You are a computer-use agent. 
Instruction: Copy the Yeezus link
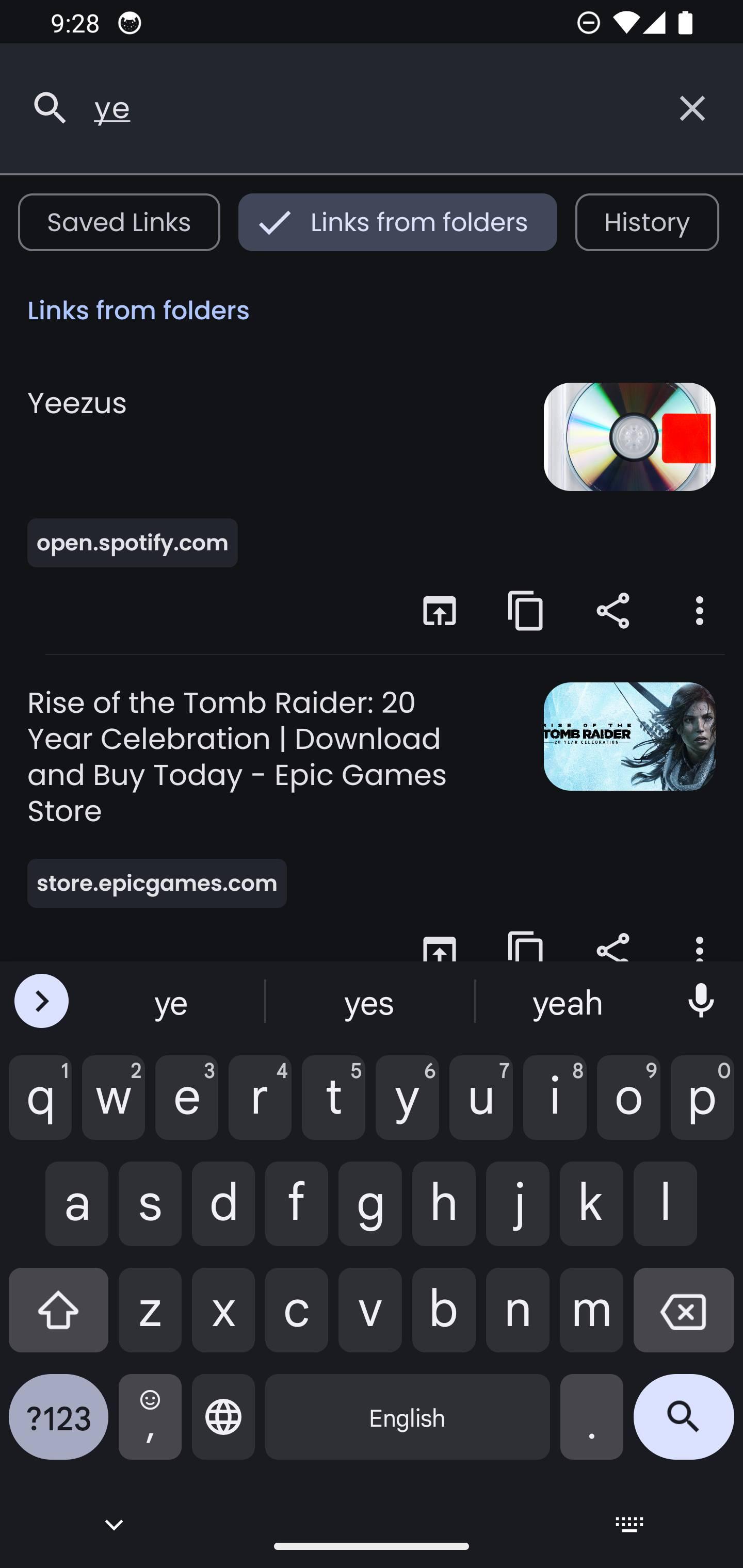coord(526,611)
